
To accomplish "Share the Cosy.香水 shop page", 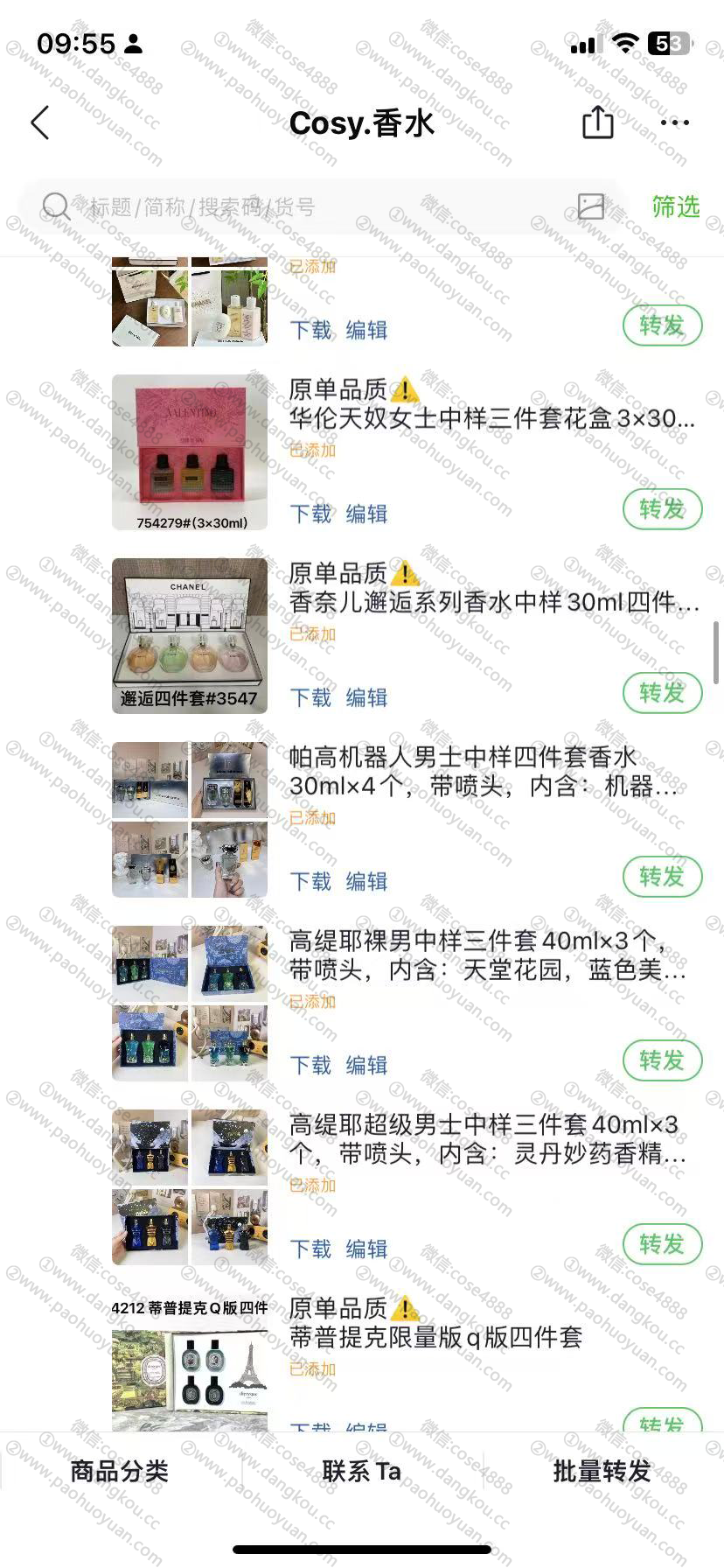I will (x=597, y=122).
